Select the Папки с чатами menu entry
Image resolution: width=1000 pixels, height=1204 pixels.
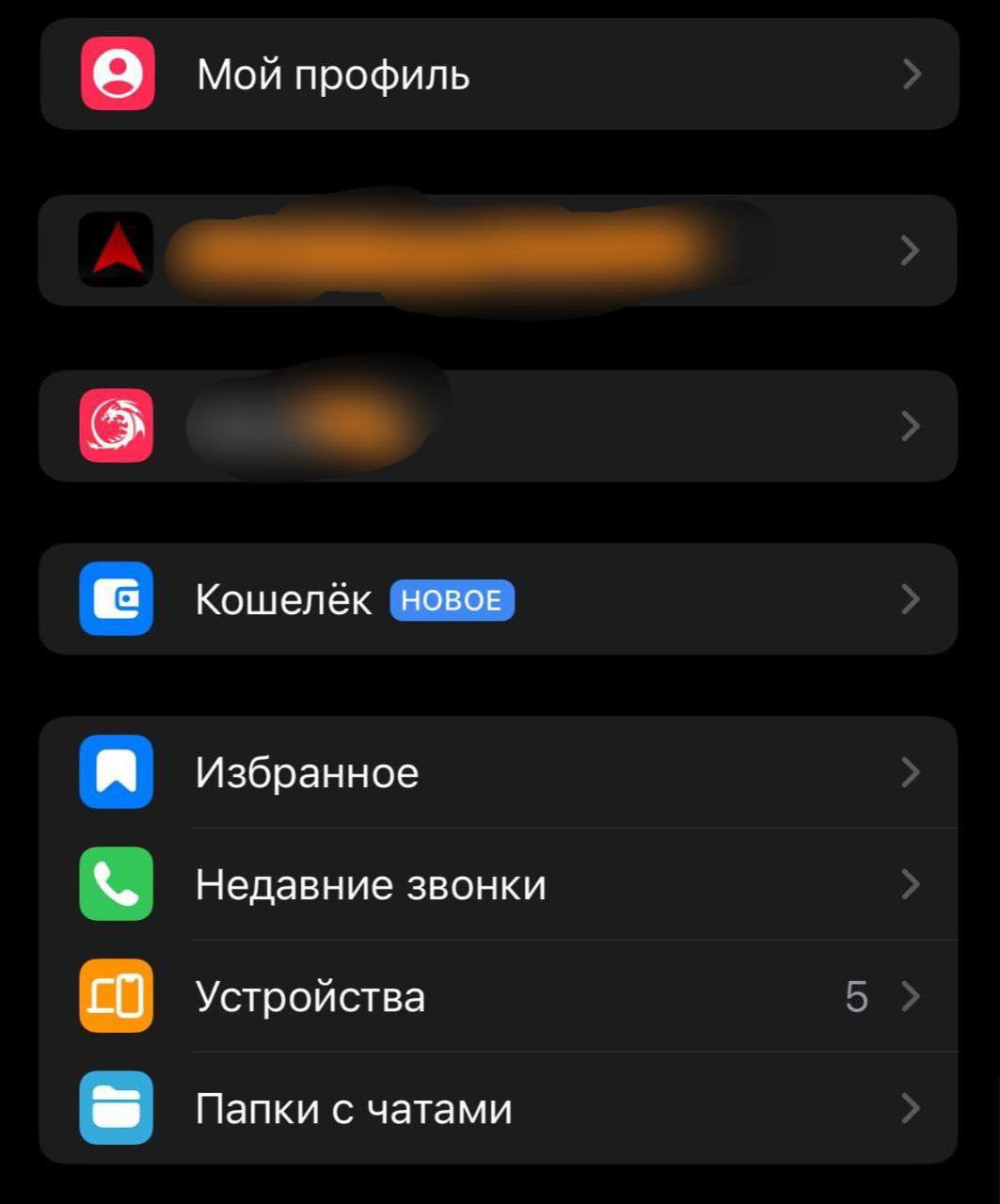(x=353, y=1108)
